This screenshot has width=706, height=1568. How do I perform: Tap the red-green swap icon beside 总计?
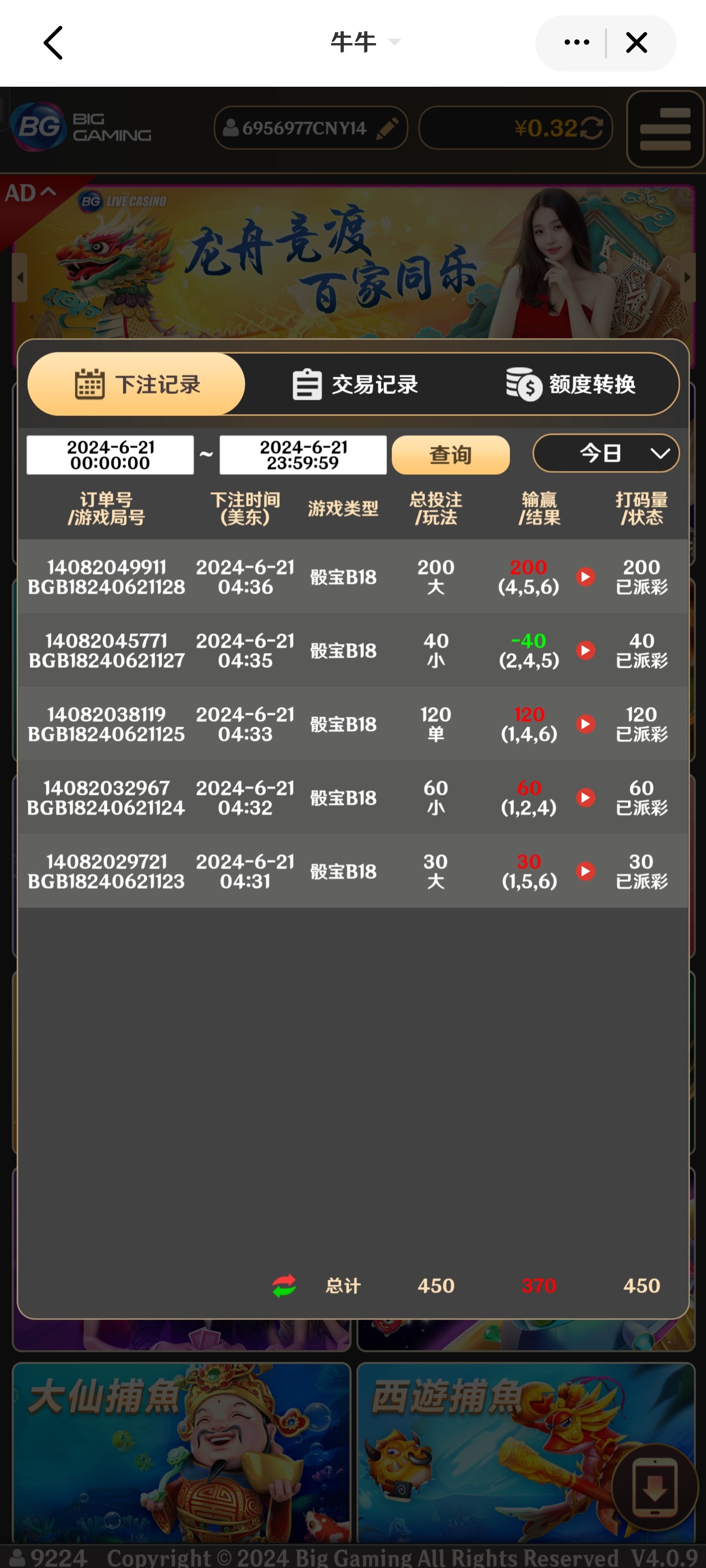[x=284, y=1286]
